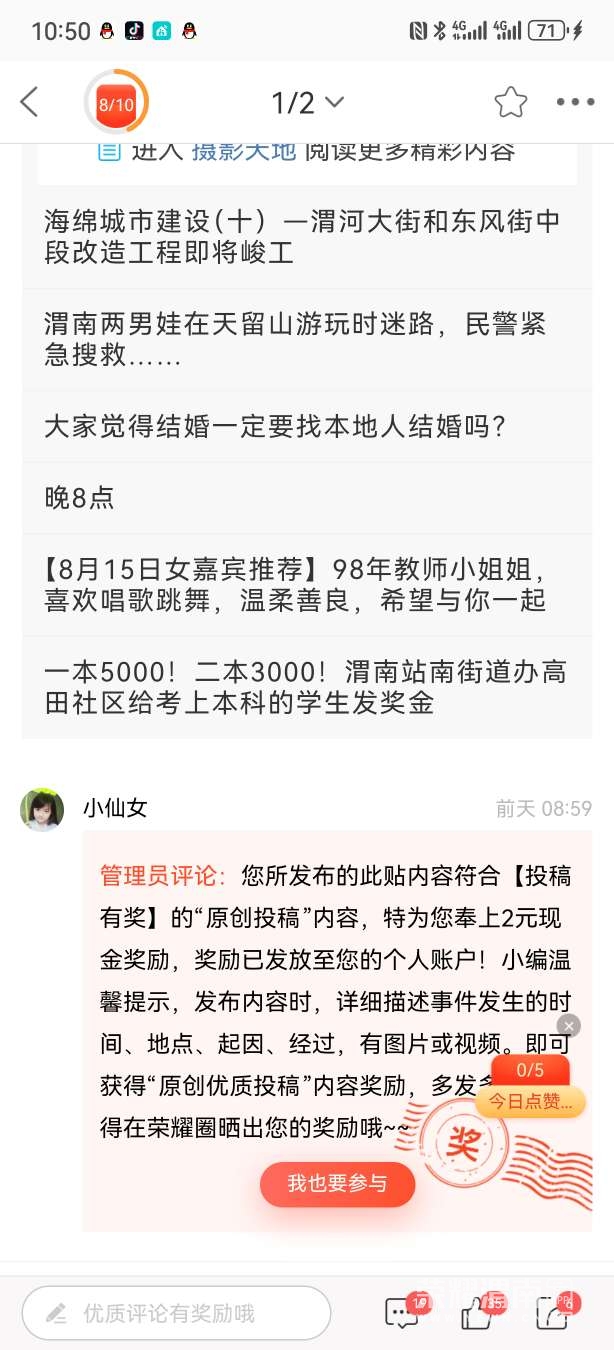Screen dimensions: 614x1350
Task: Open the 晚8点 post
Action: (x=80, y=498)
